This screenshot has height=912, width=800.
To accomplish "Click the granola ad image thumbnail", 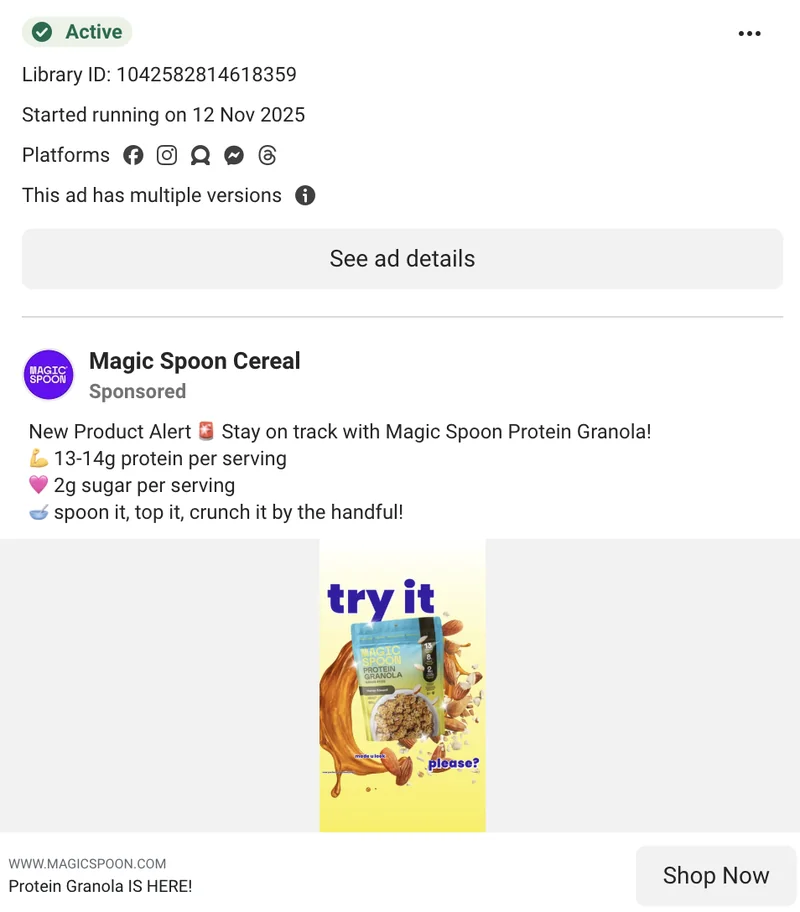I will tap(402, 684).
